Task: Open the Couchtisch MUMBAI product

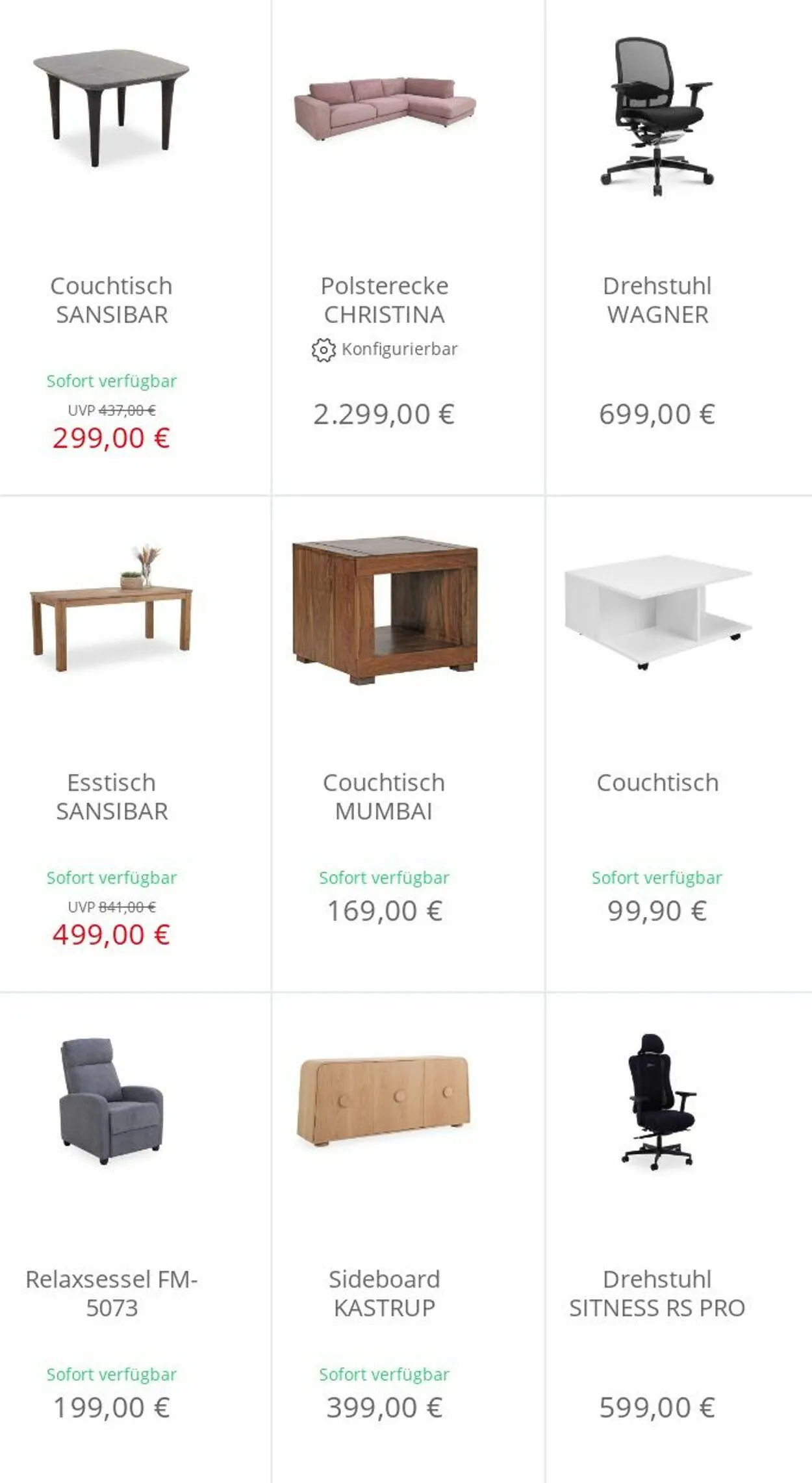Action: 408,744
